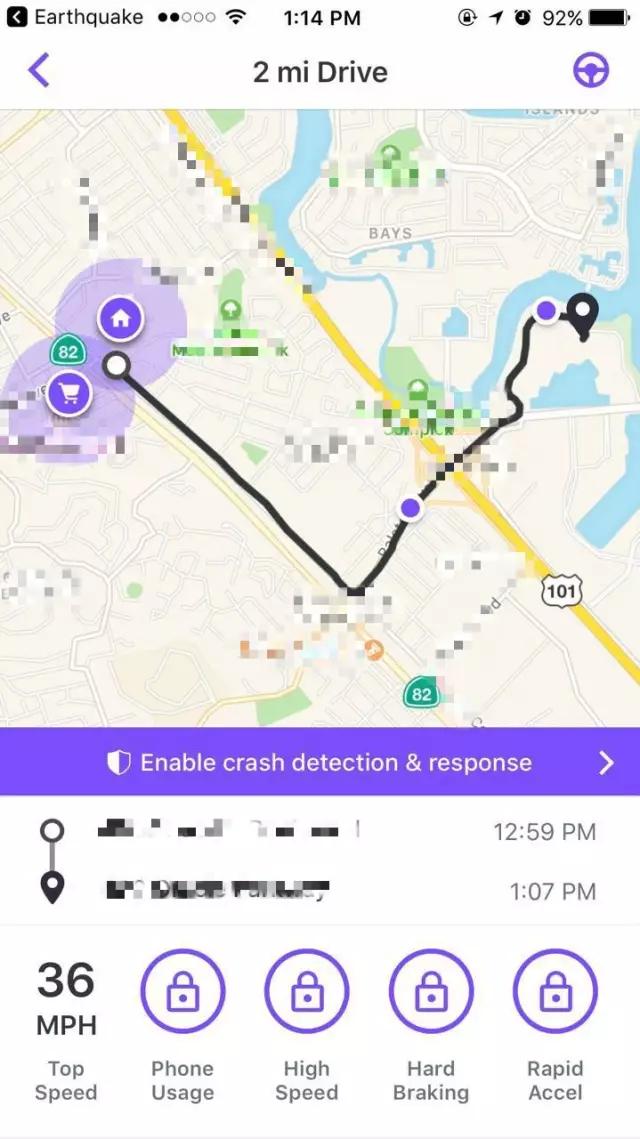
Task: Unlock the Phone Usage metric
Action: click(182, 991)
